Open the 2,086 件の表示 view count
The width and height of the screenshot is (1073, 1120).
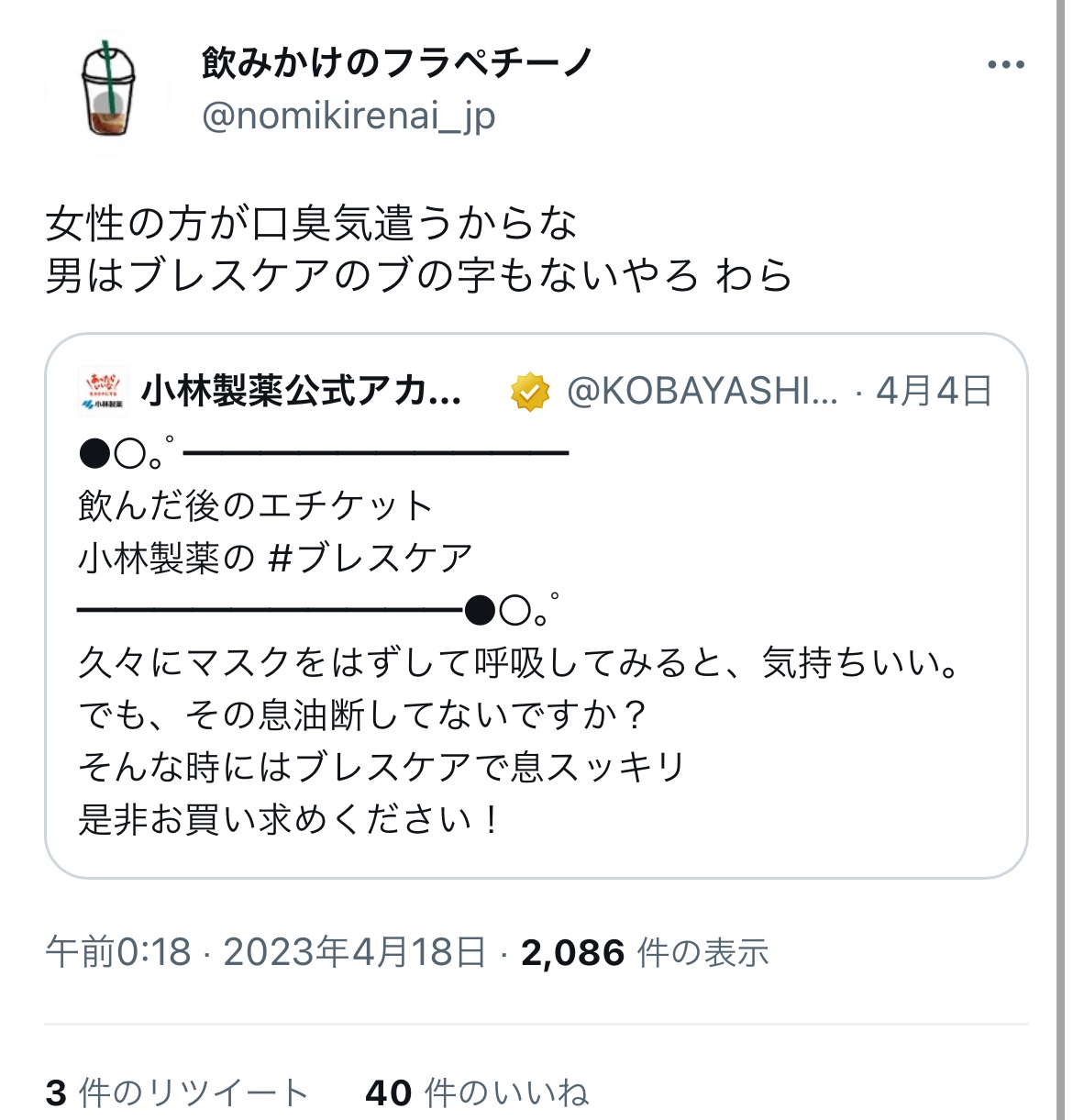pyautogui.click(x=645, y=953)
